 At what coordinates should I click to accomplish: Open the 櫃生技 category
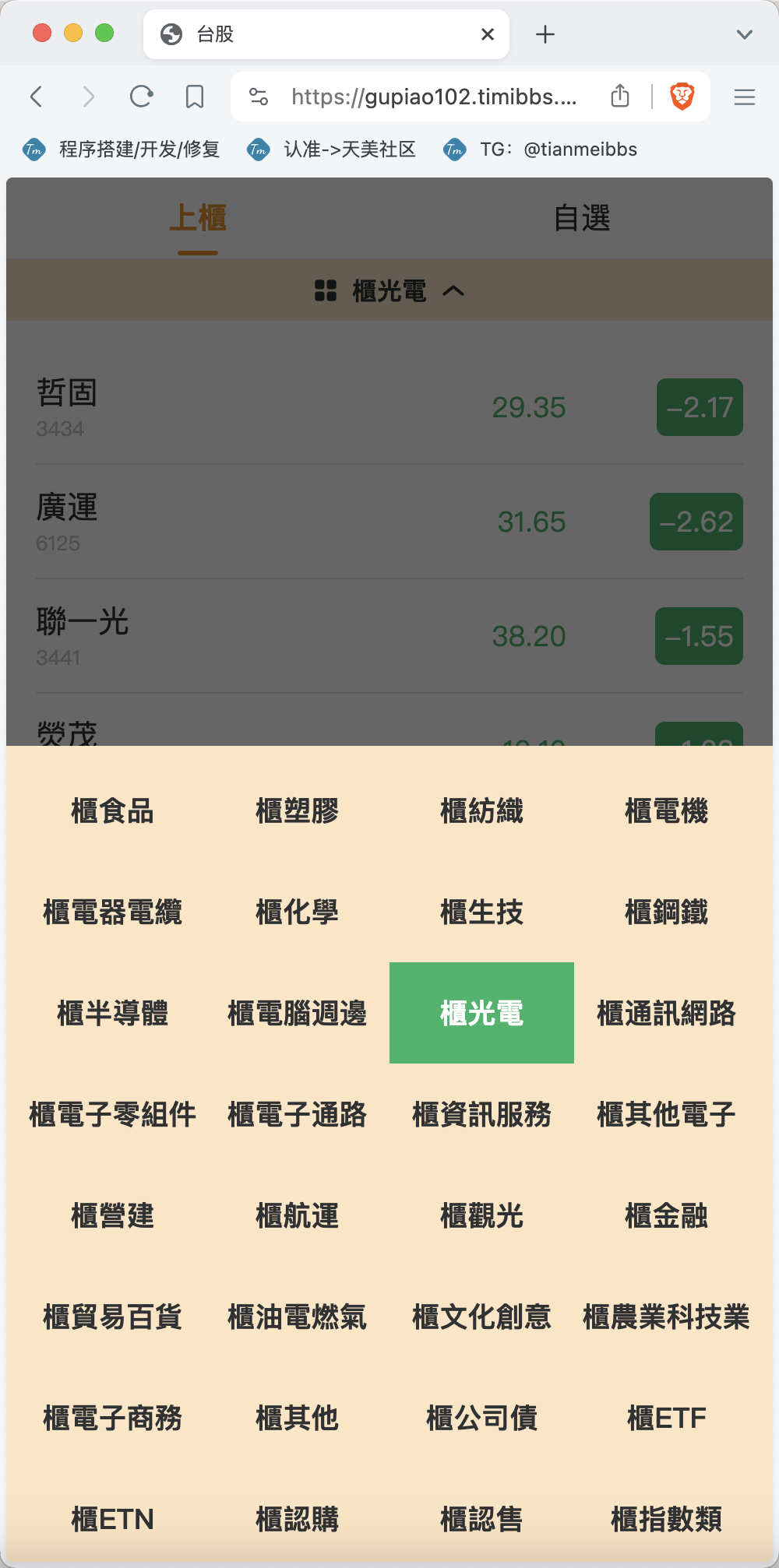481,912
